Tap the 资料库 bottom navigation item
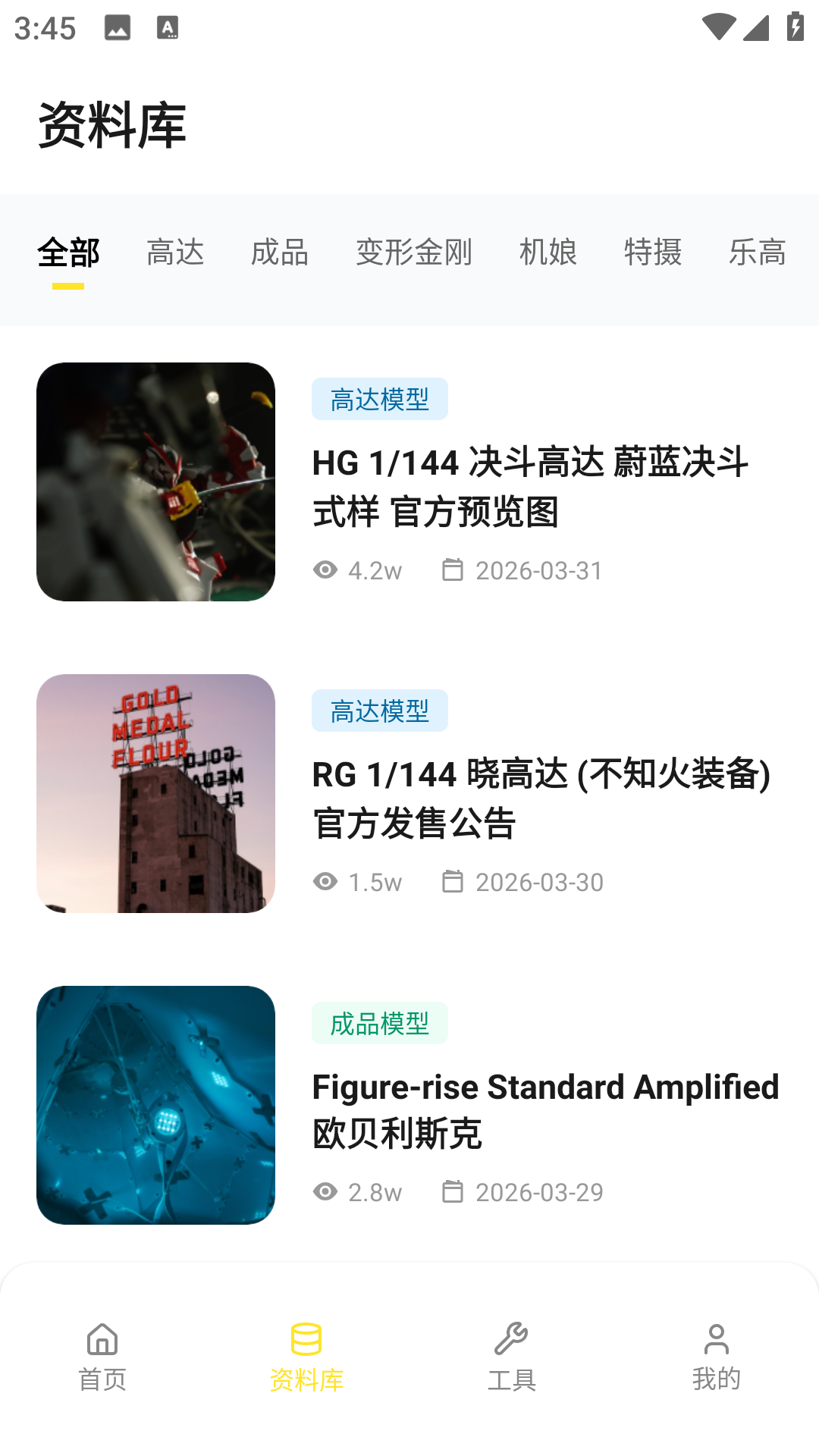The image size is (819, 1456). click(306, 1357)
